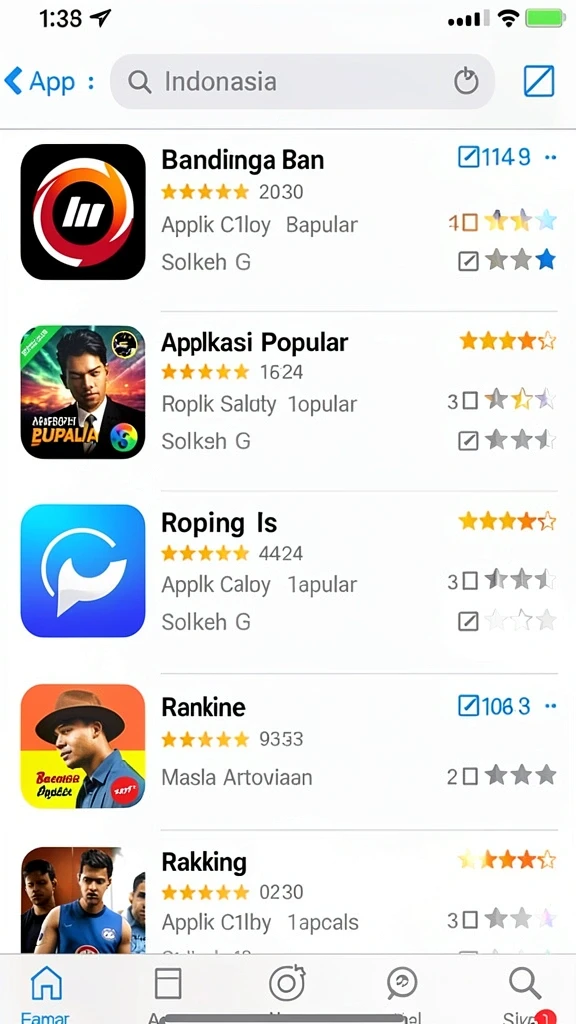The height and width of the screenshot is (1024, 576).
Task: View the Rankine app details
Action: 288,746
